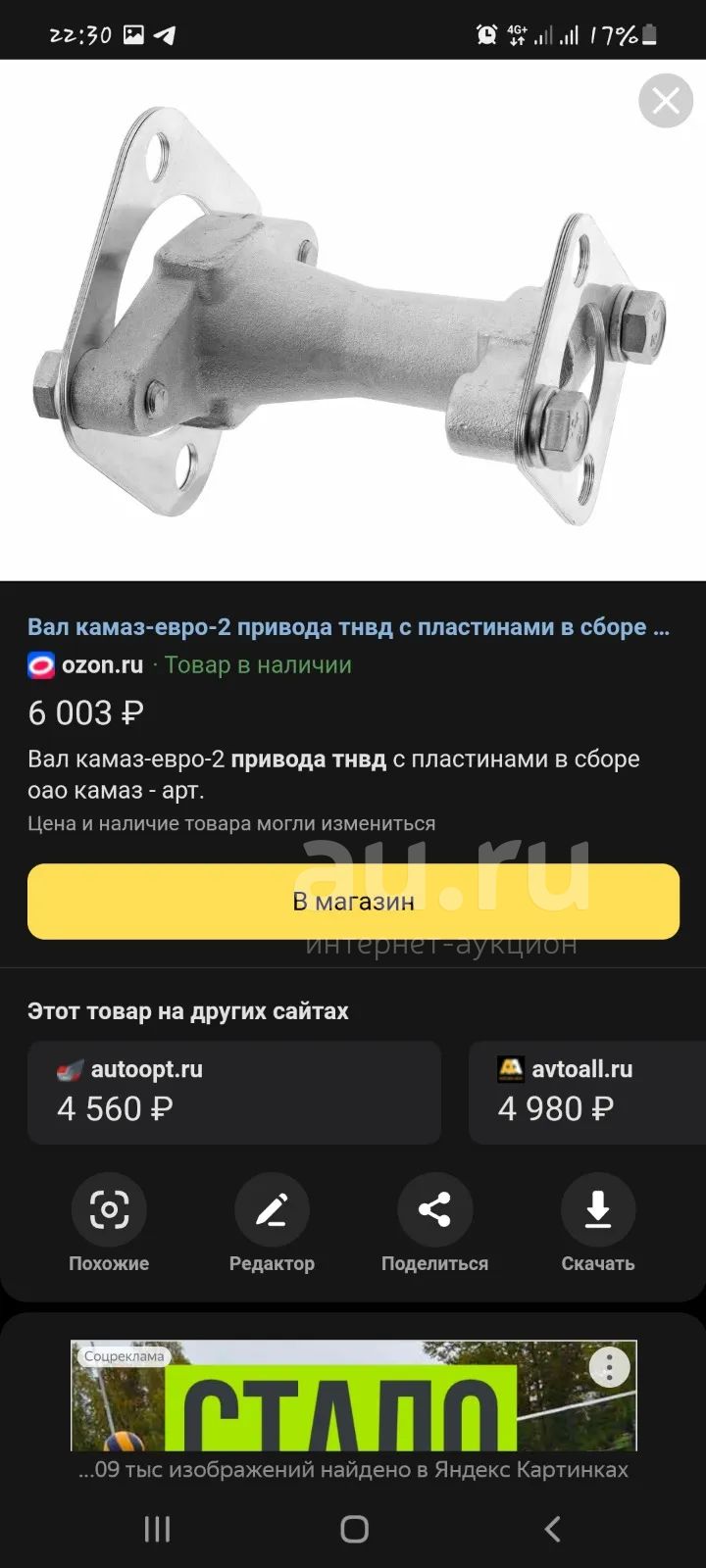Open recent apps from the navigation bar
Image resolution: width=706 pixels, height=1568 pixels.
tap(157, 1528)
